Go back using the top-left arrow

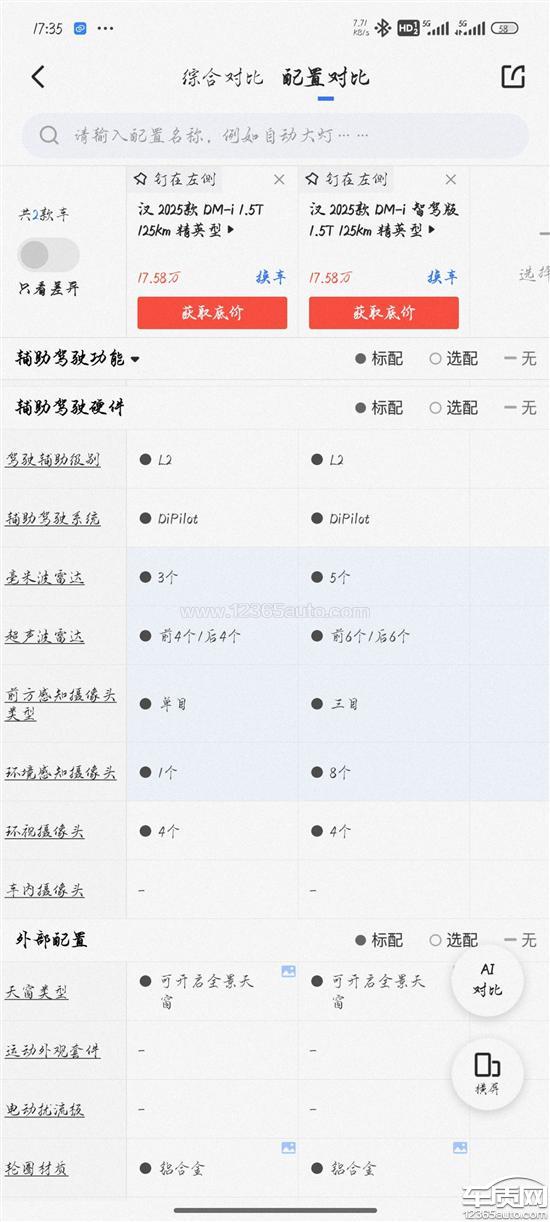pyautogui.click(x=38, y=77)
